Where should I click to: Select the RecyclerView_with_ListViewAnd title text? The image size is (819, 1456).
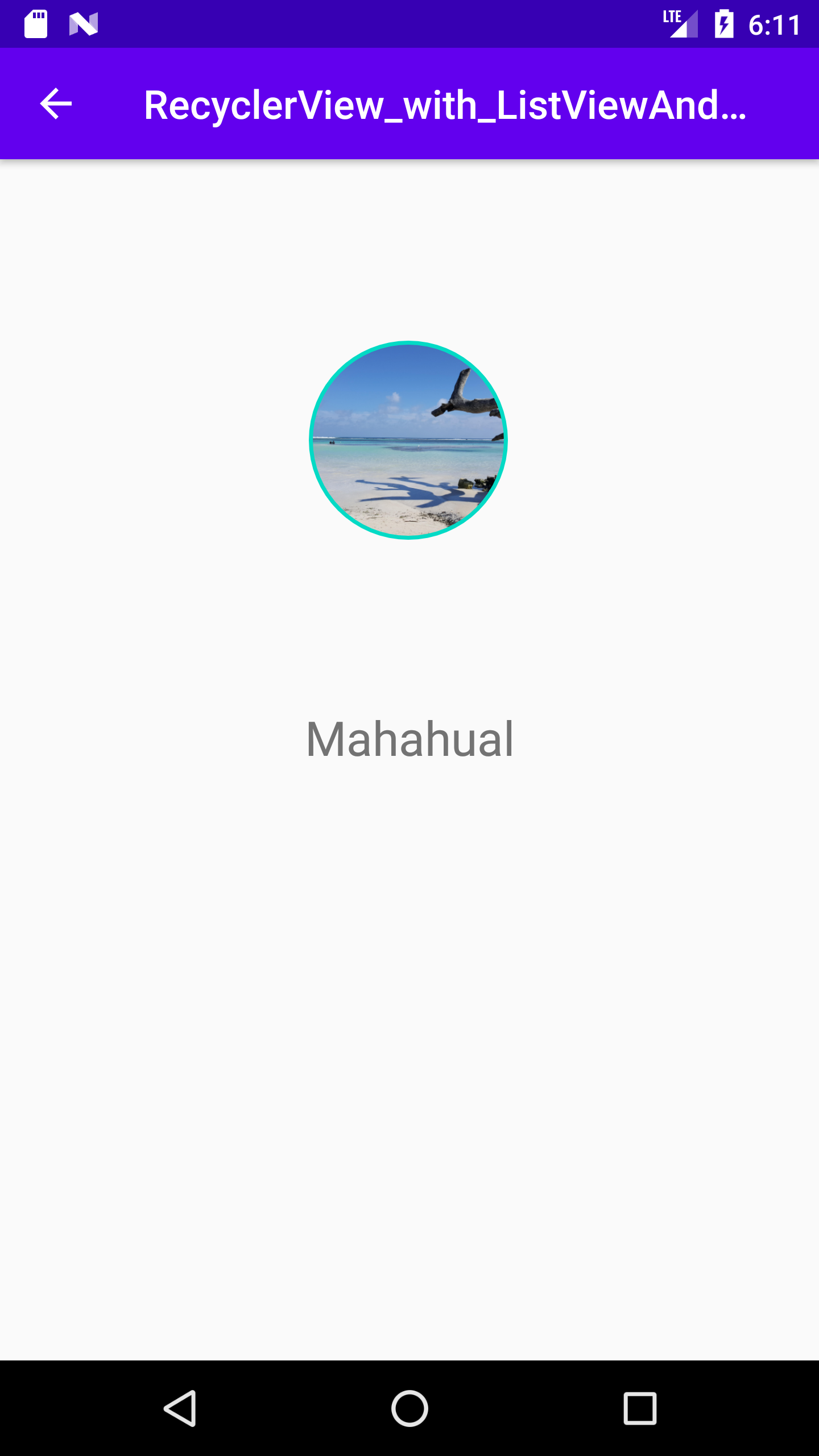point(446,104)
